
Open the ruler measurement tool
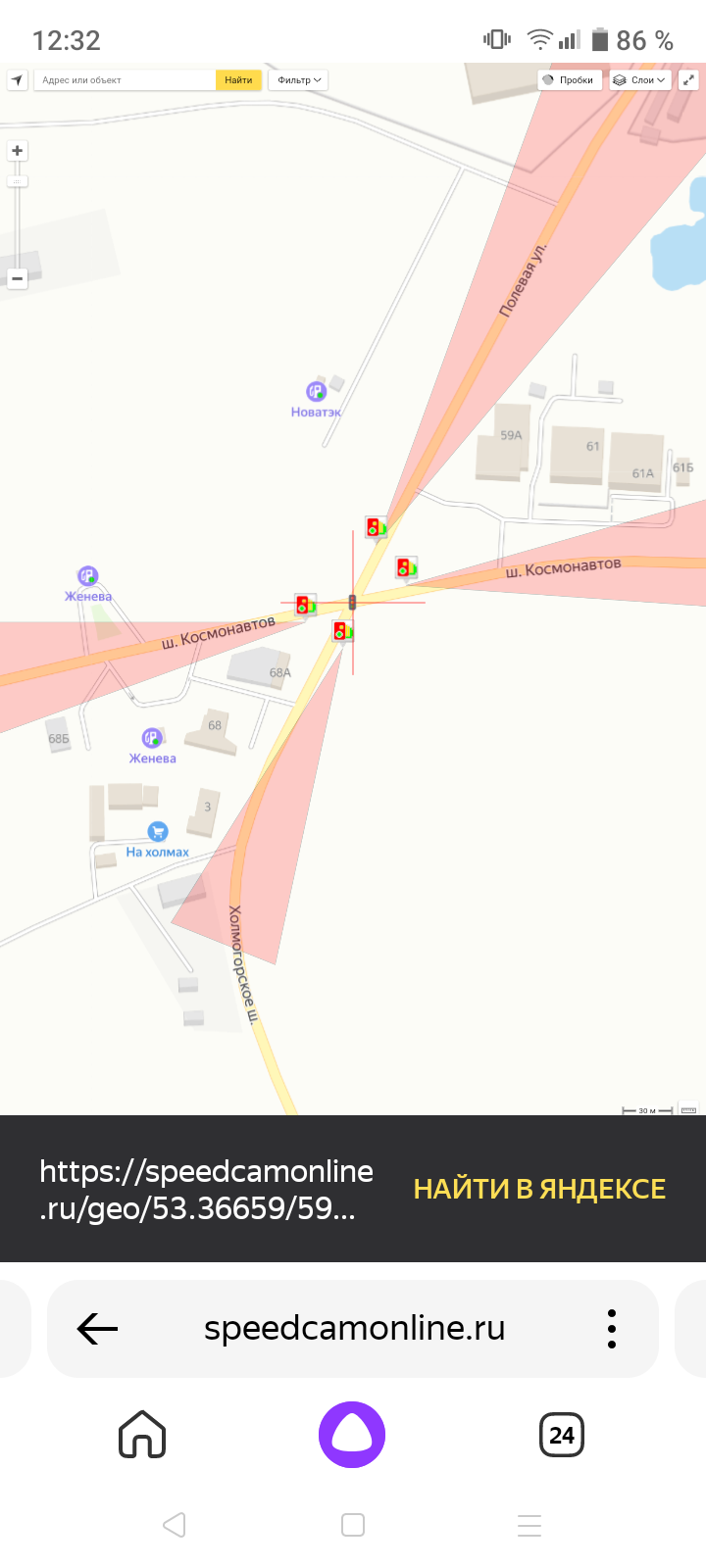tap(688, 1110)
